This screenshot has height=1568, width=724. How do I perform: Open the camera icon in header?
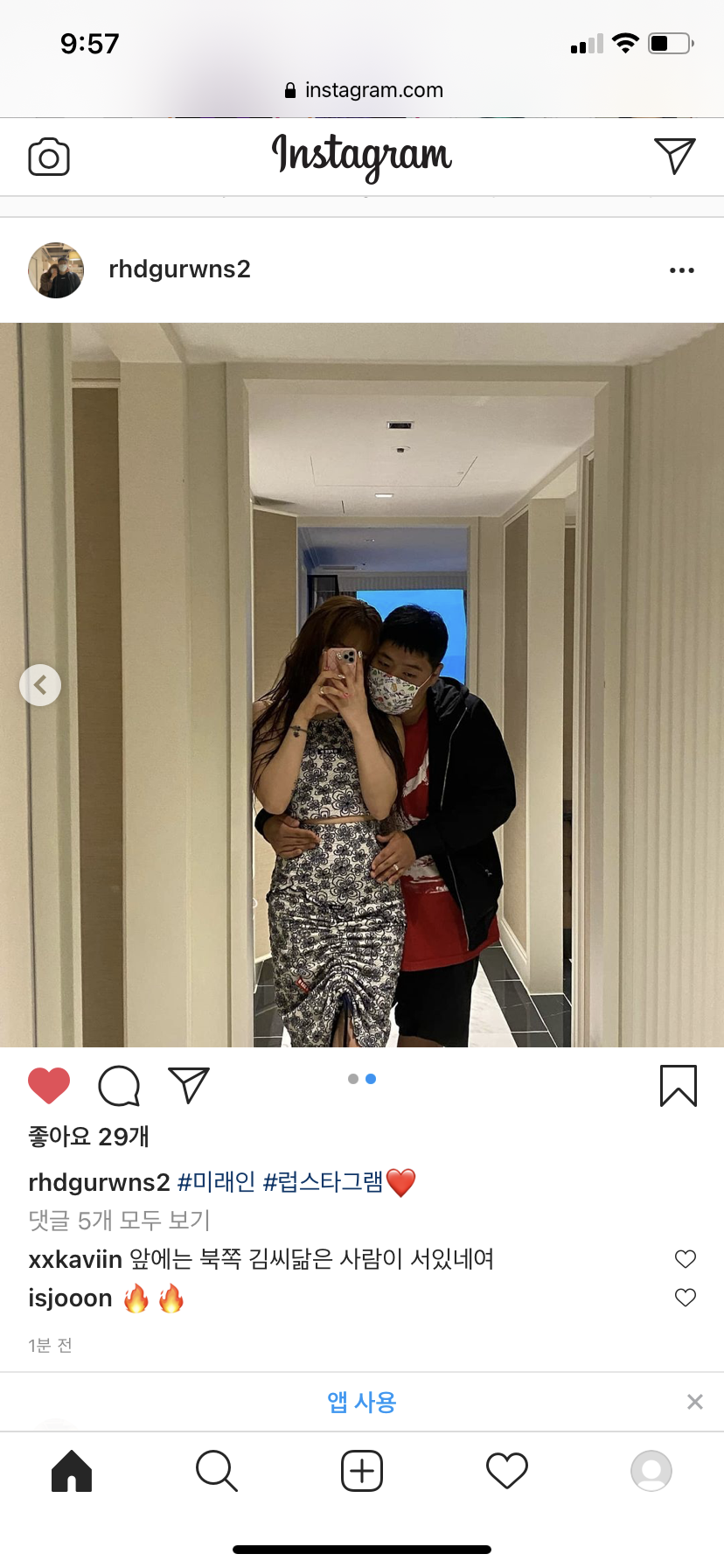pyautogui.click(x=49, y=157)
